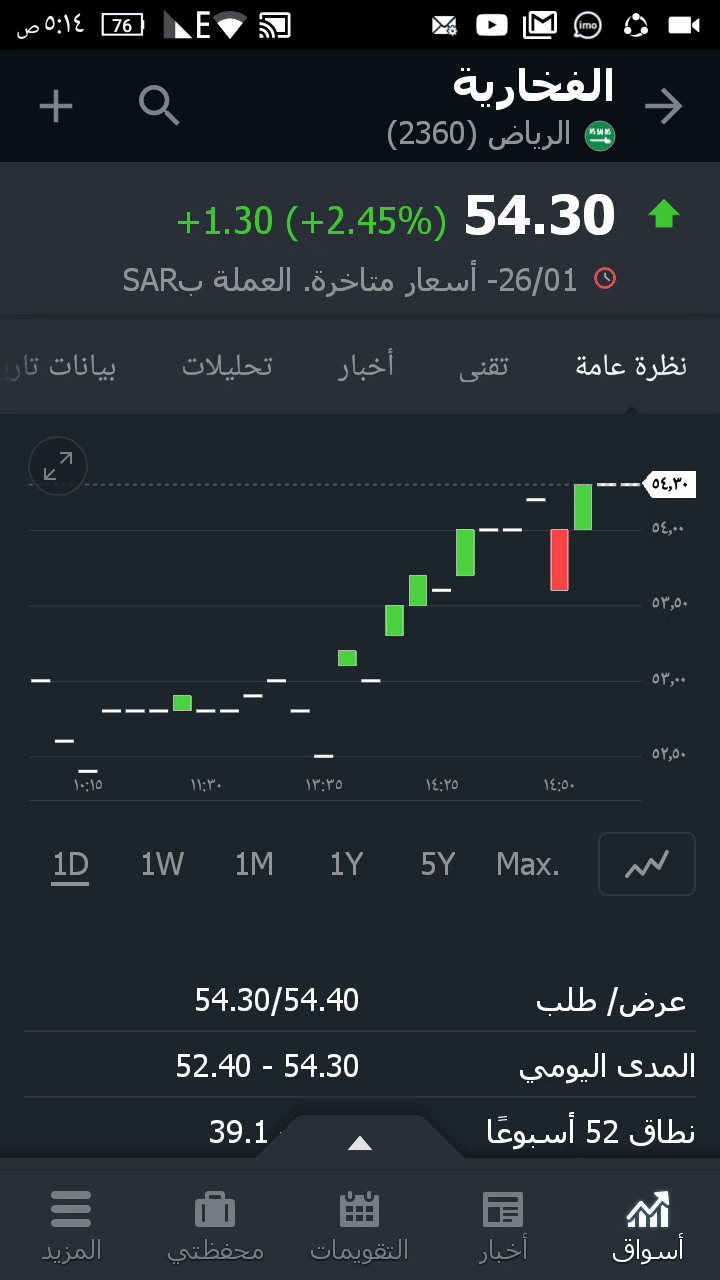Open the المزيد menu tab
This screenshot has width=720, height=1280.
[x=71, y=1225]
